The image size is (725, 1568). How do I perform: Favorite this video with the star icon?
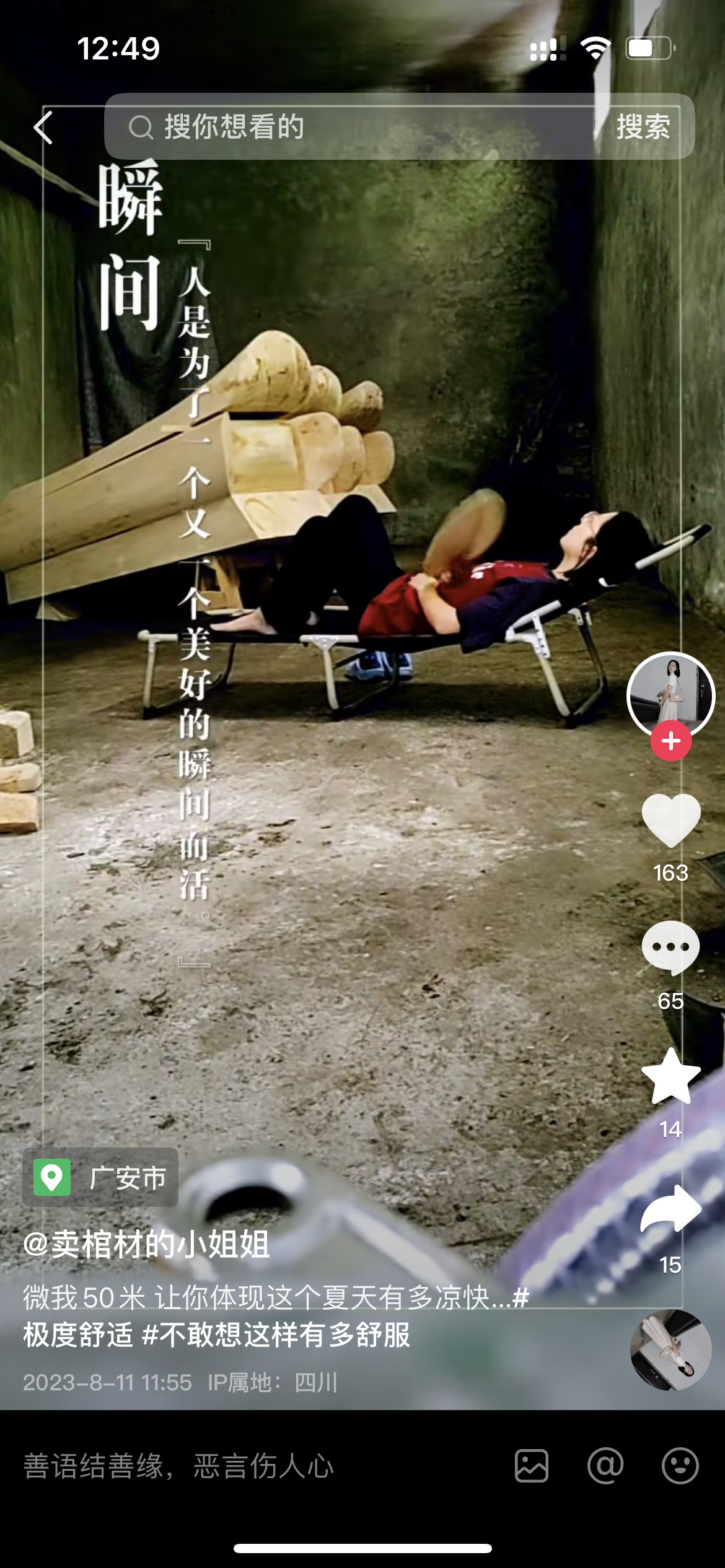pos(670,1076)
